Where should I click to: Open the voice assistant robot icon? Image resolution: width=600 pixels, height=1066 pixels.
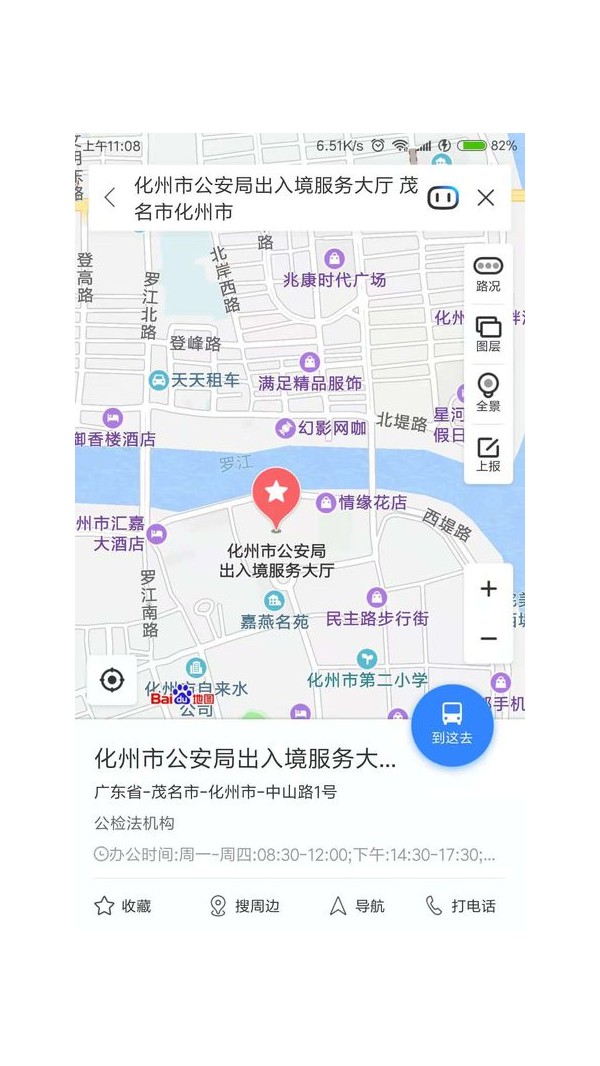(443, 198)
